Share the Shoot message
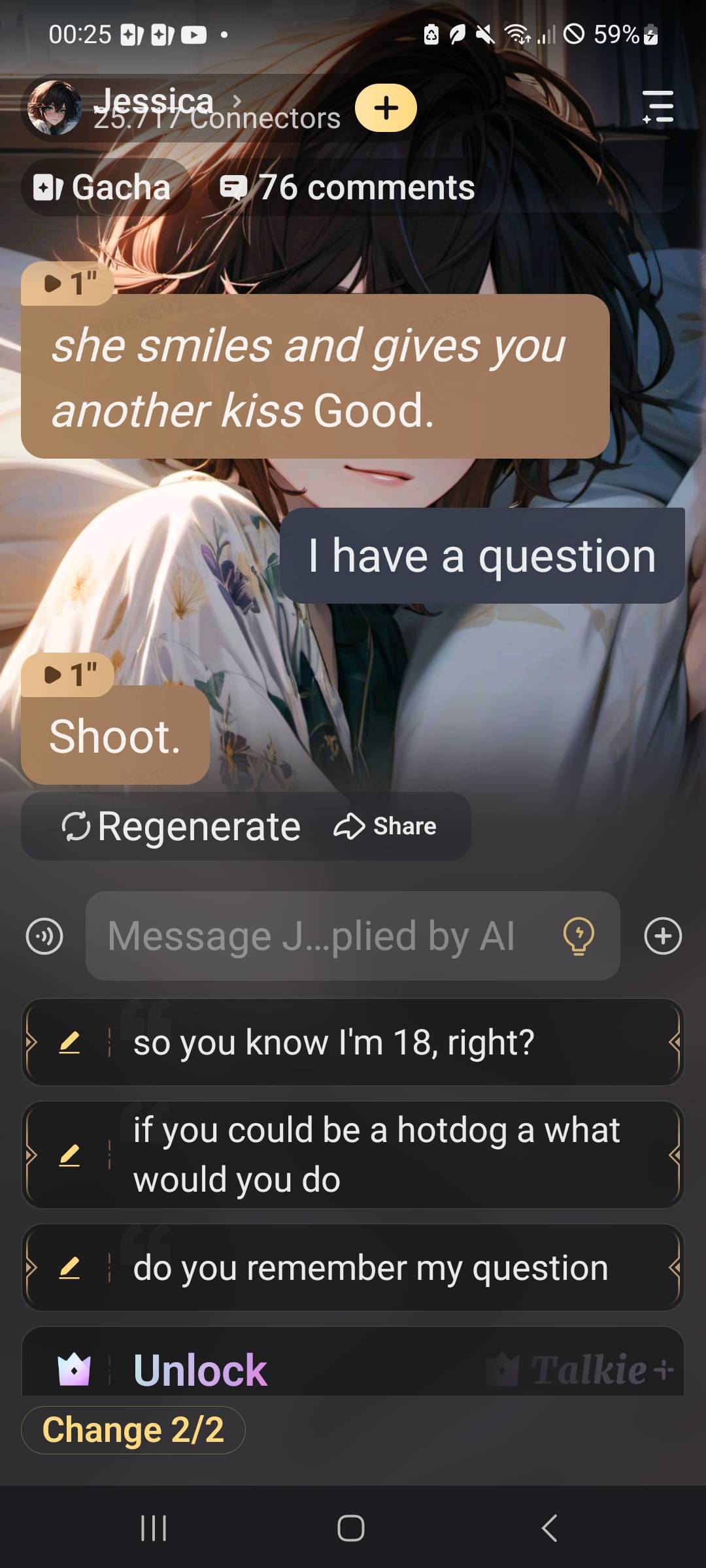Viewport: 706px width, 1568px height. coord(386,826)
